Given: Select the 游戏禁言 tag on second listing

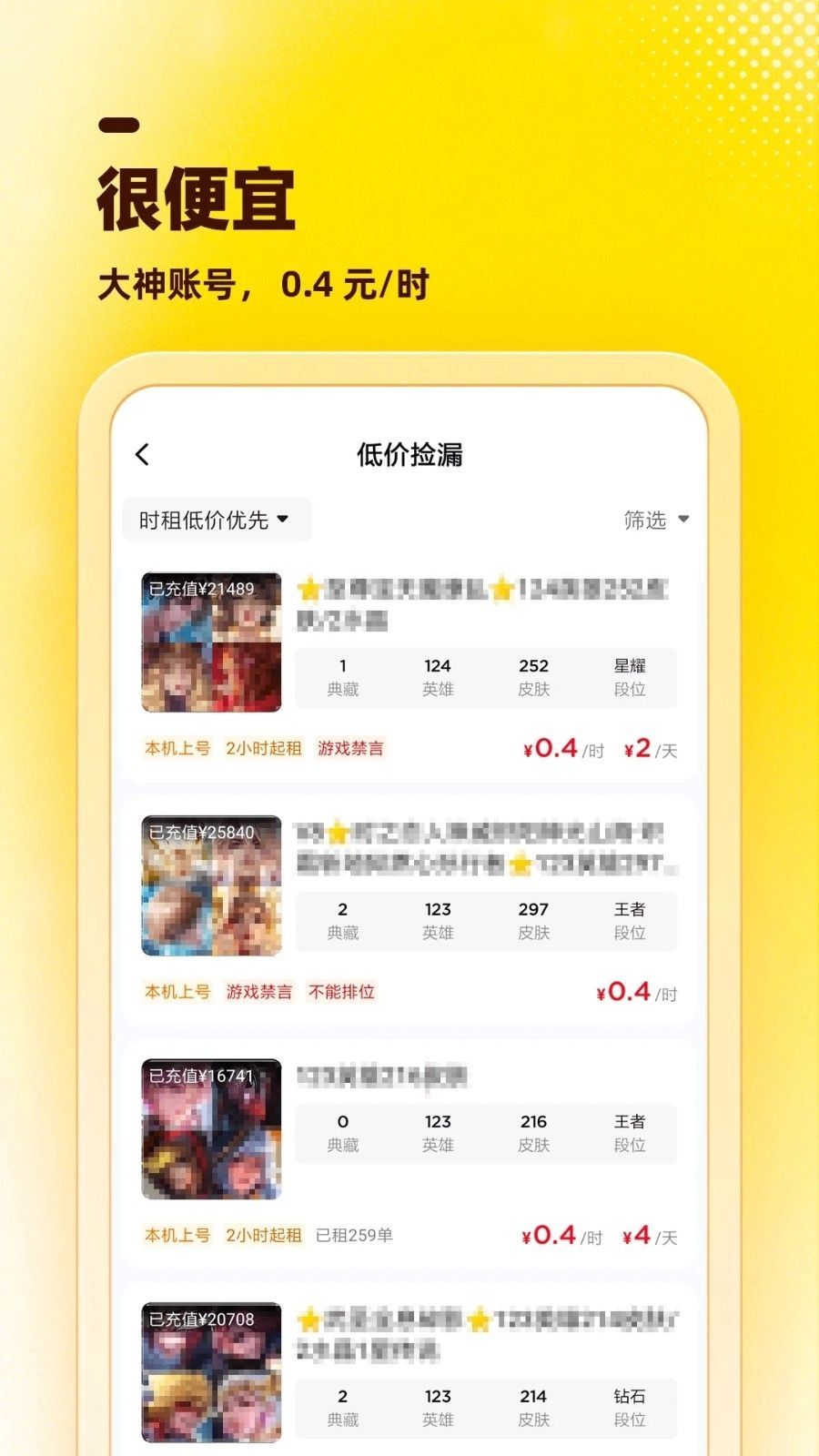Looking at the screenshot, I should click(258, 992).
